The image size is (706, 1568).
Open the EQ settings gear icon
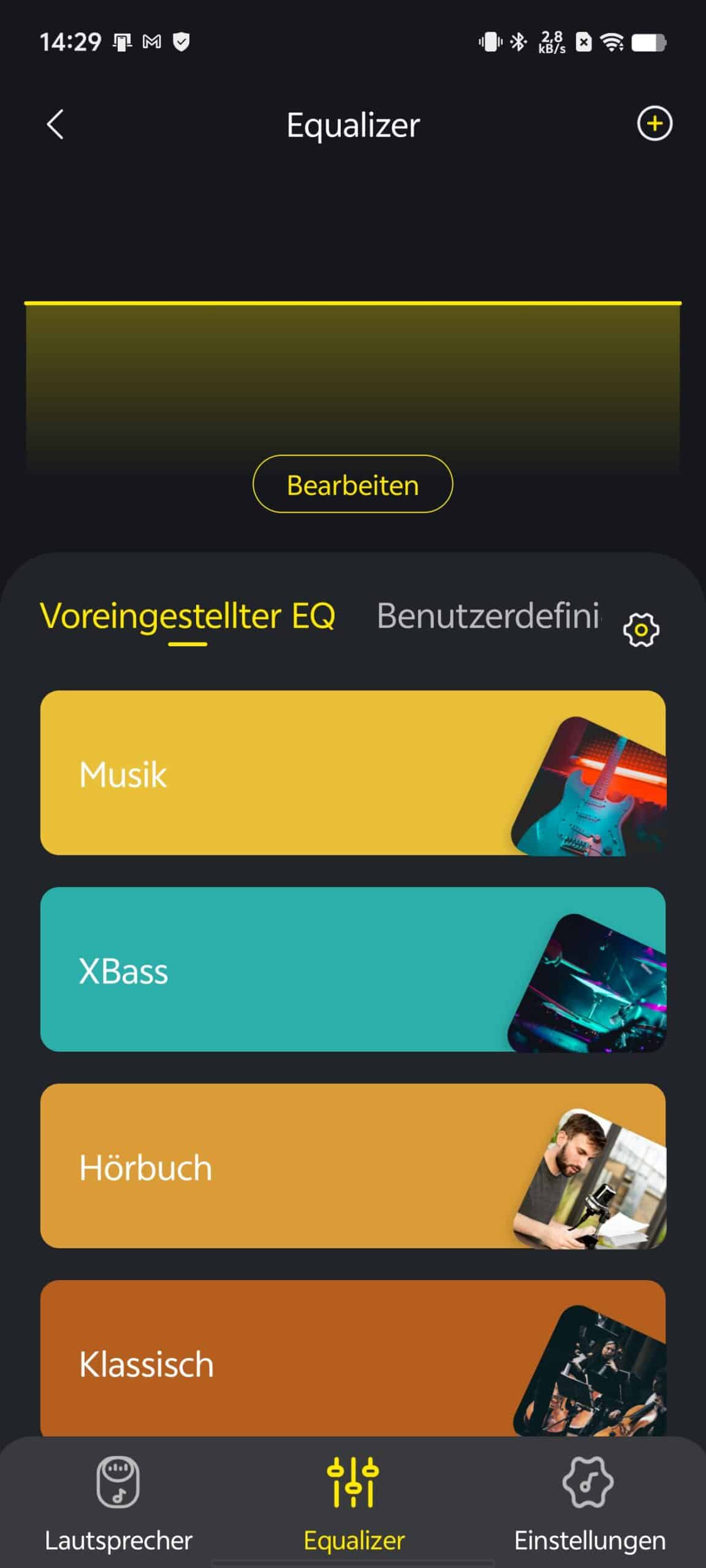tap(641, 629)
